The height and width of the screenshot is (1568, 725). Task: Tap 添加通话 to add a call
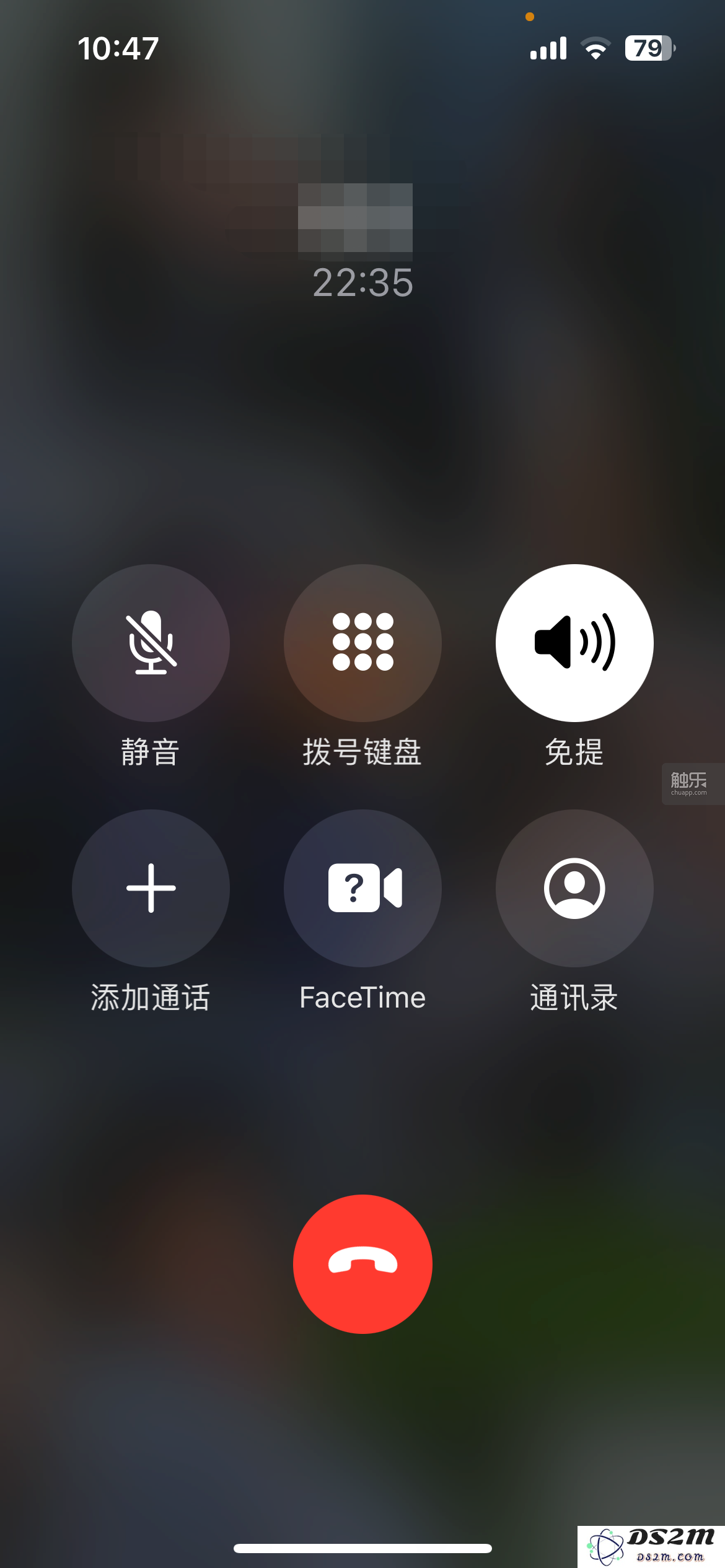[151, 888]
